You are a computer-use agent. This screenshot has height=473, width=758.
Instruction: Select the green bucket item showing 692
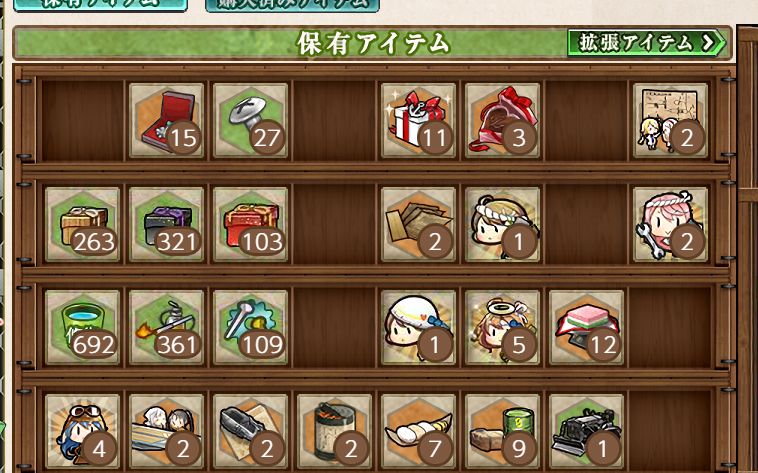pyautogui.click(x=82, y=327)
